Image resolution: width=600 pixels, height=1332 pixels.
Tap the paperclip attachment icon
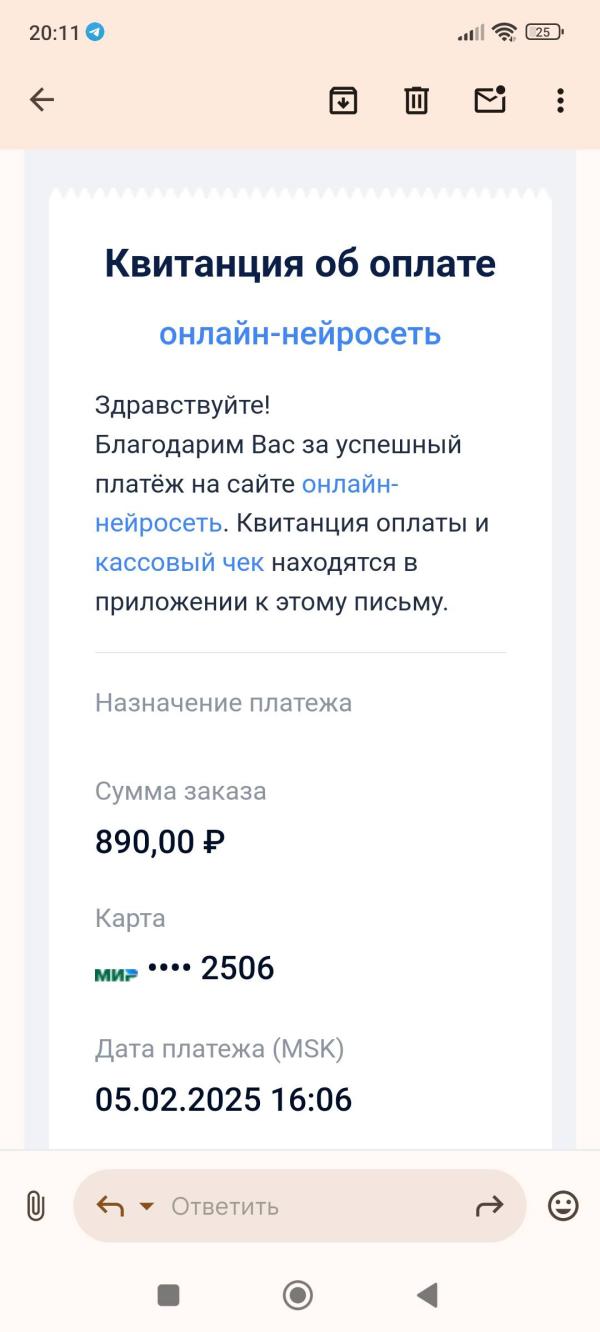click(35, 1206)
